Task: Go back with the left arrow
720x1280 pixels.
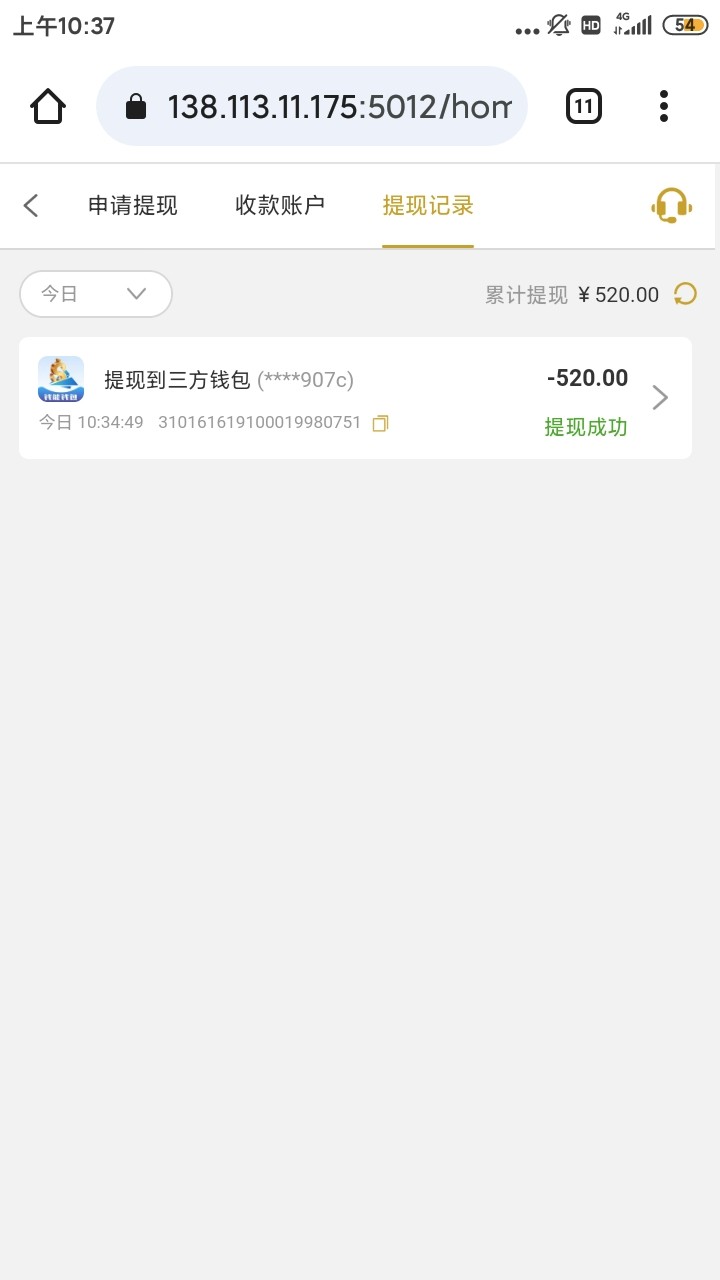Action: click(x=31, y=206)
